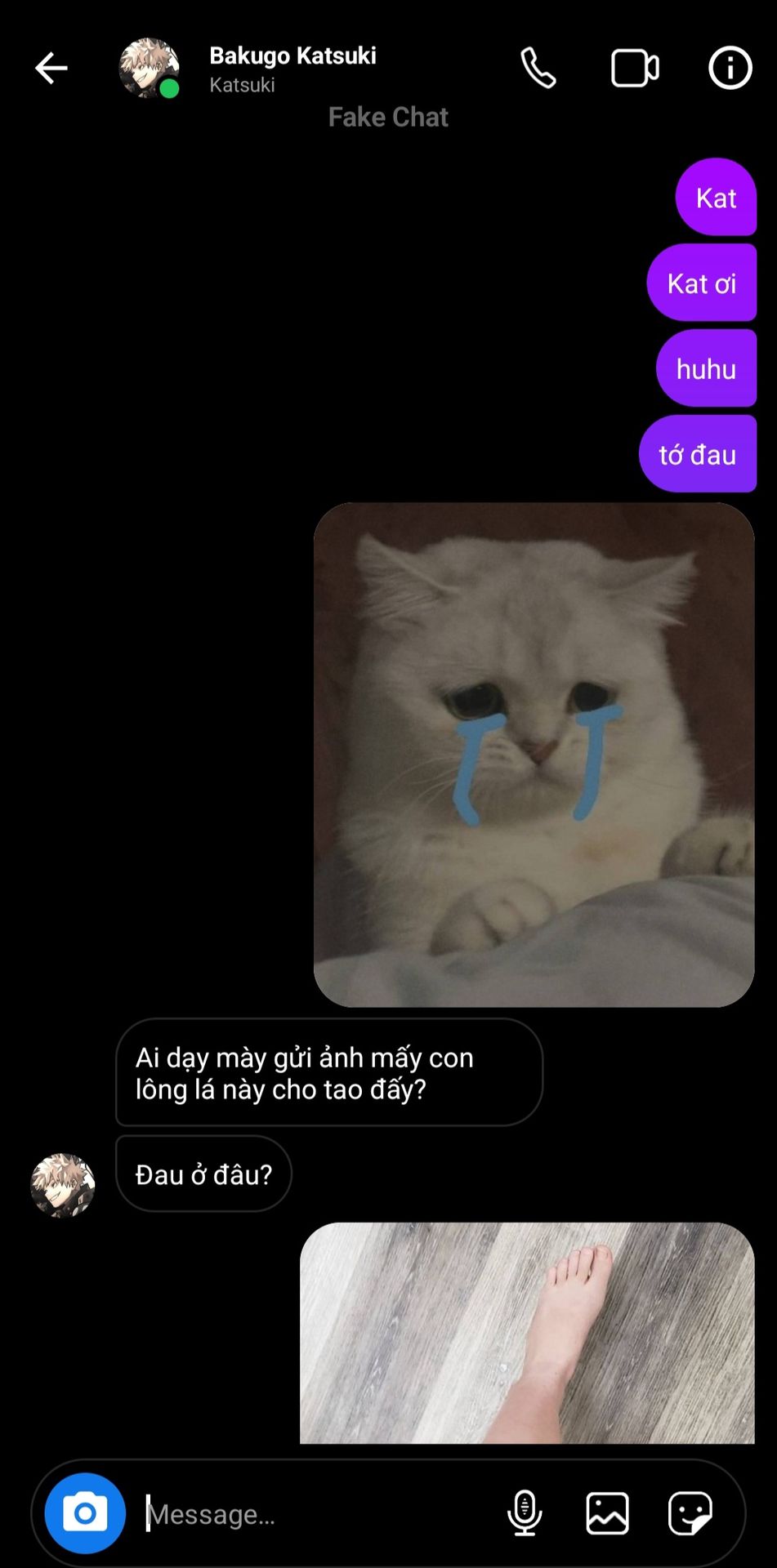This screenshot has width=777, height=1568.
Task: Start a voice call with Bakugo Katsuki
Action: 538,68
